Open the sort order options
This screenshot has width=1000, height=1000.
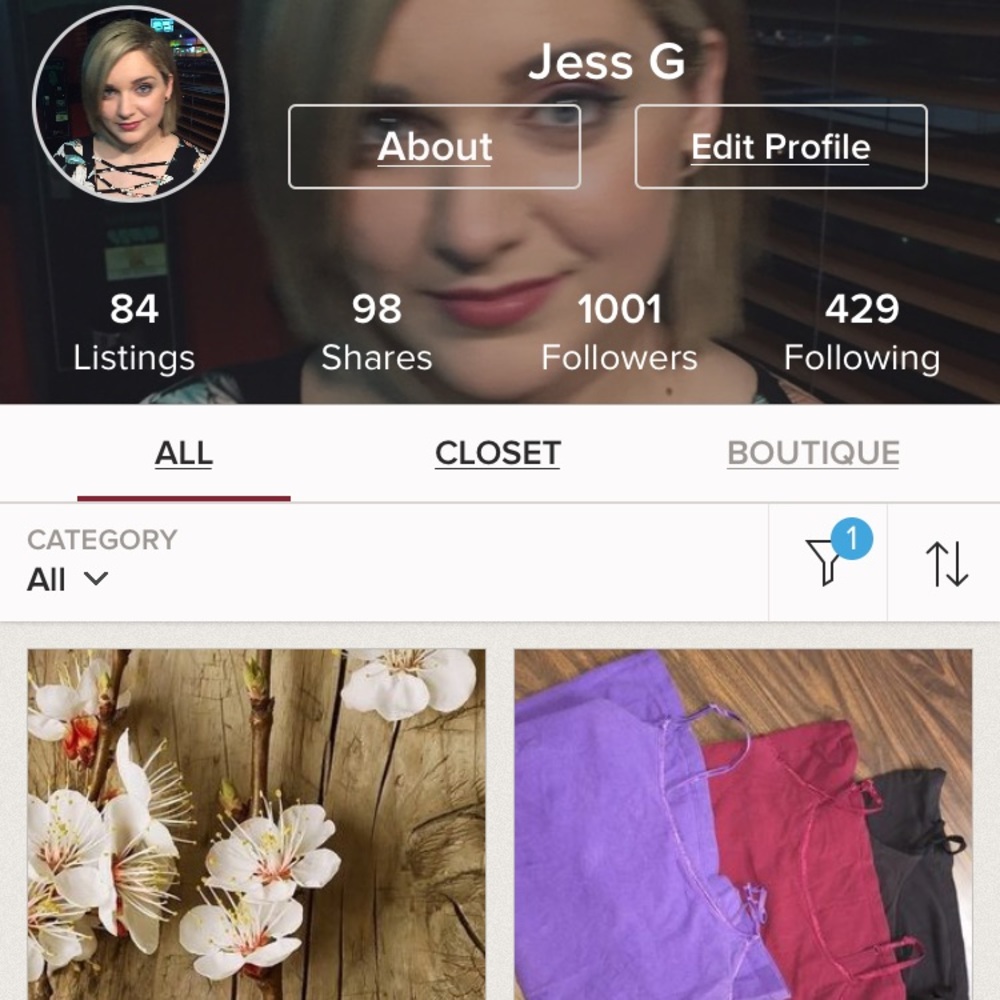tap(946, 563)
